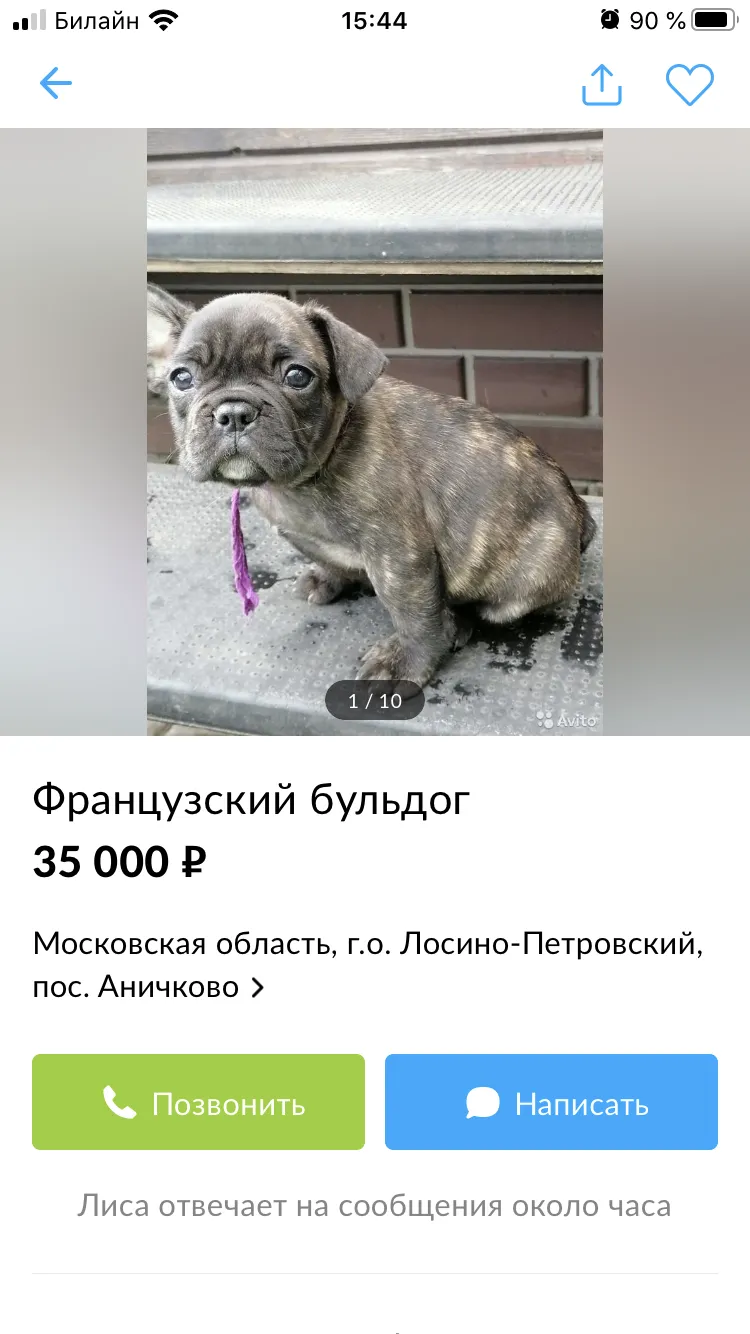Open the Аничково address location link
750x1334 pixels.
coord(367,965)
